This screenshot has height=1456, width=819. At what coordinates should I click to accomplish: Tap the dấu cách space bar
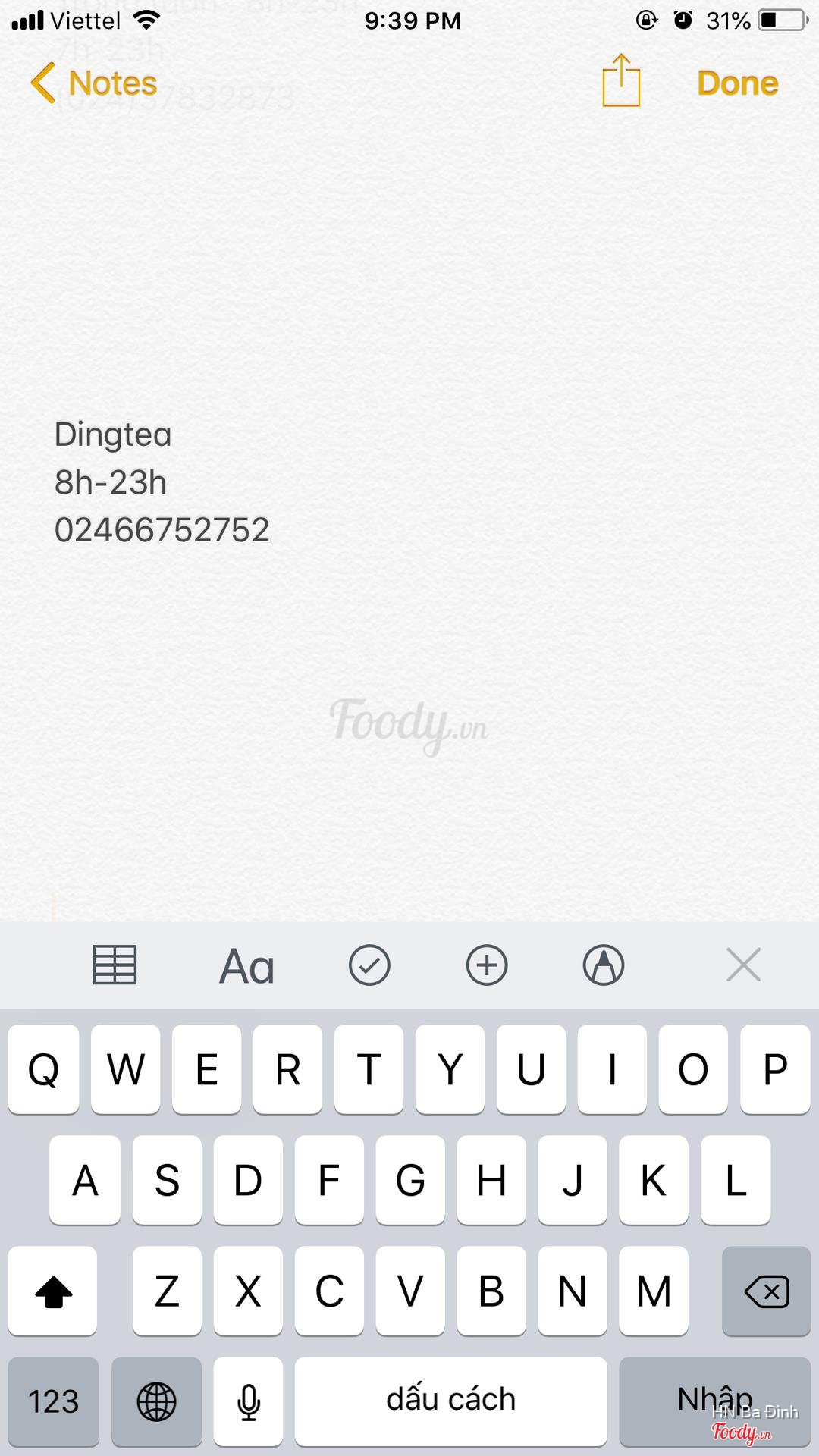coord(450,1401)
